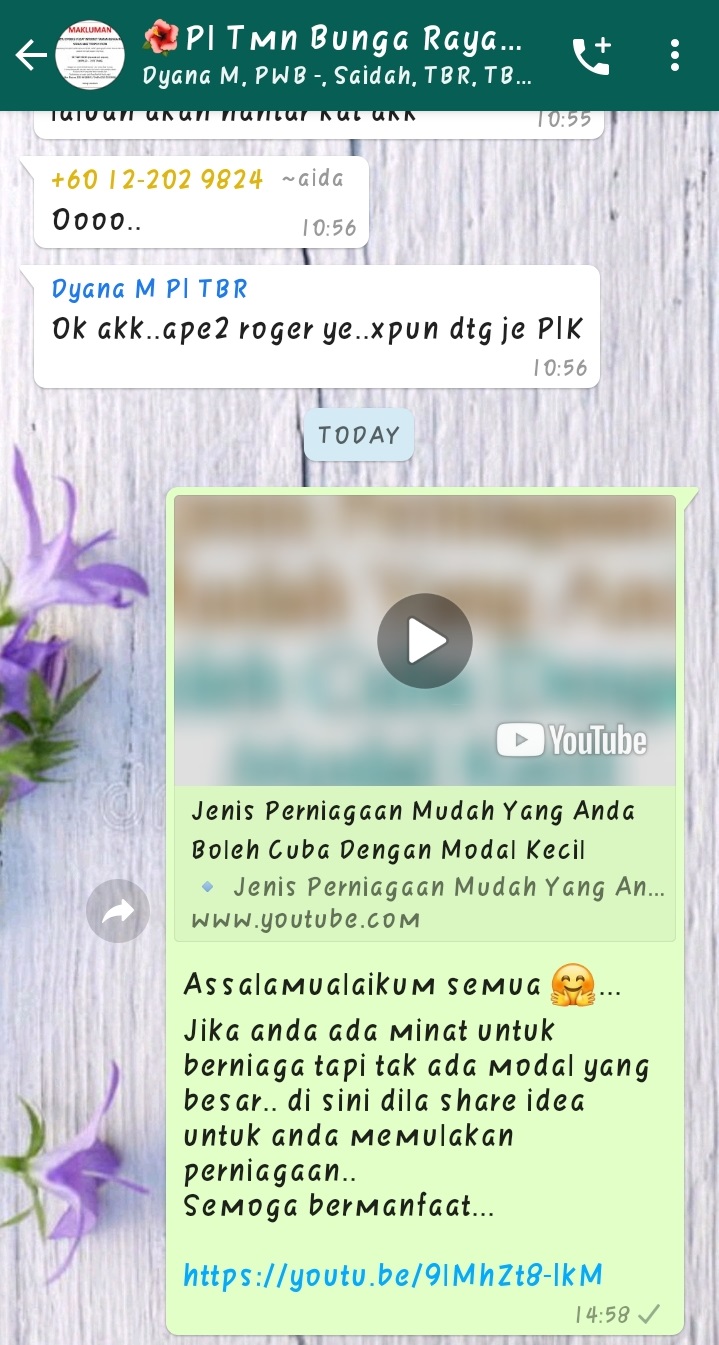This screenshot has width=719, height=1345.
Task: Open the overflow menu
Action: point(675,55)
